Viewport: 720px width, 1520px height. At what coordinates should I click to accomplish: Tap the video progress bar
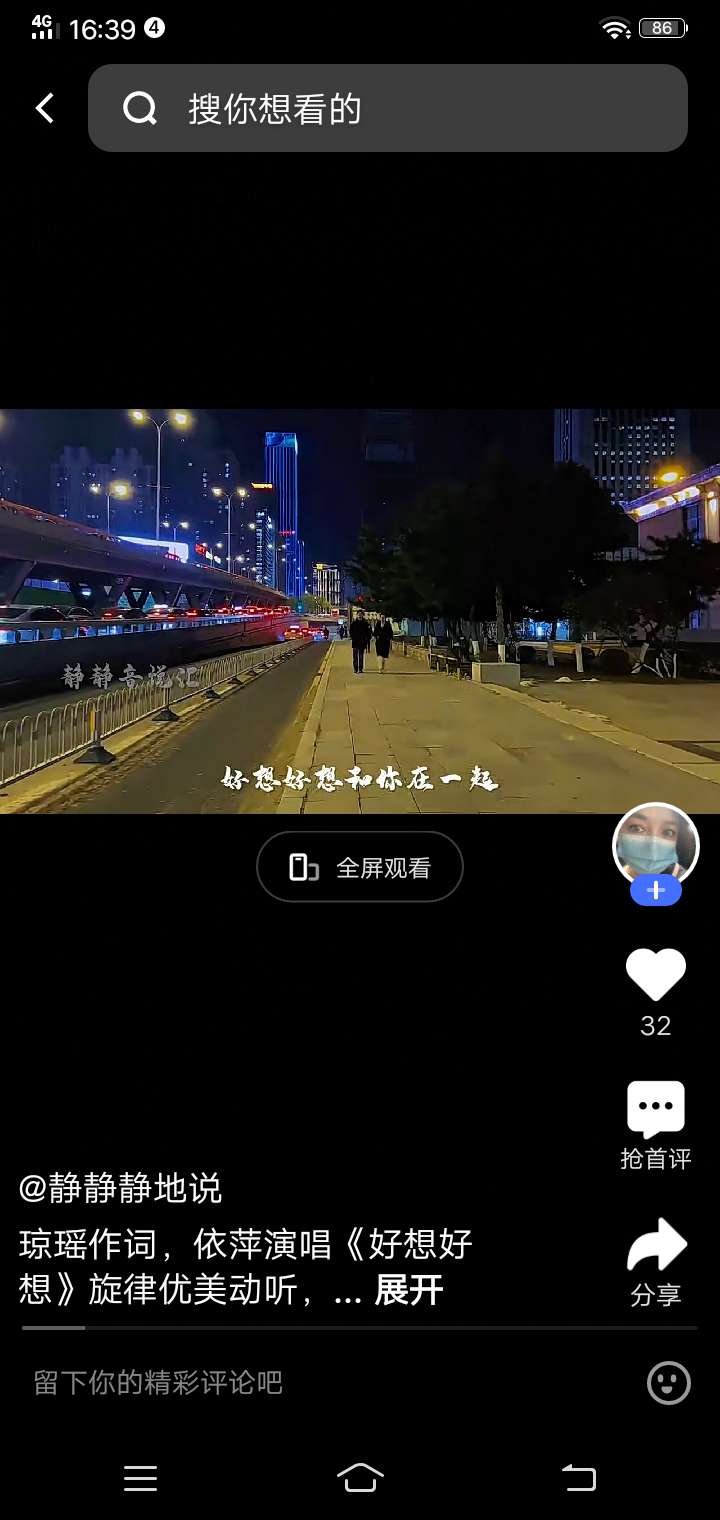pyautogui.click(x=360, y=1328)
